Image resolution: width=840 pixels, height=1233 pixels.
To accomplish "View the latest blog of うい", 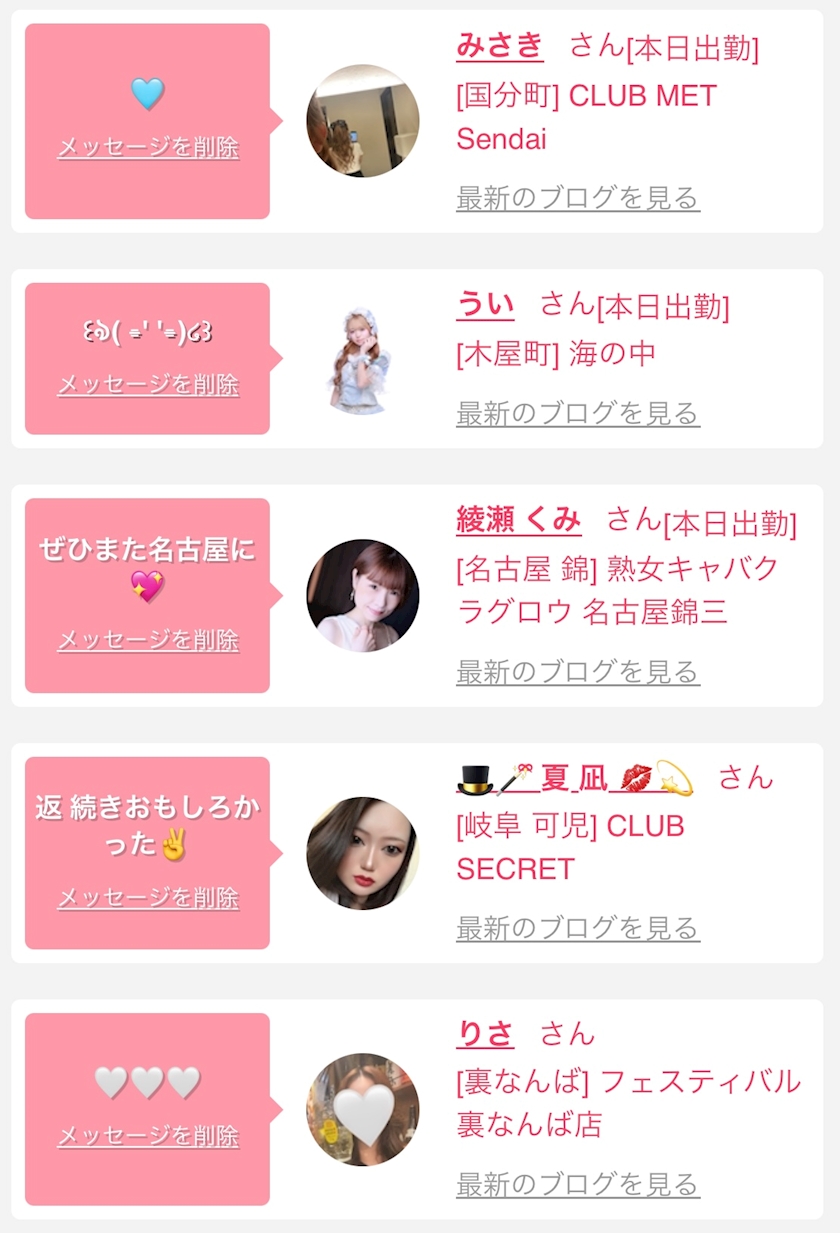I will pos(578,413).
